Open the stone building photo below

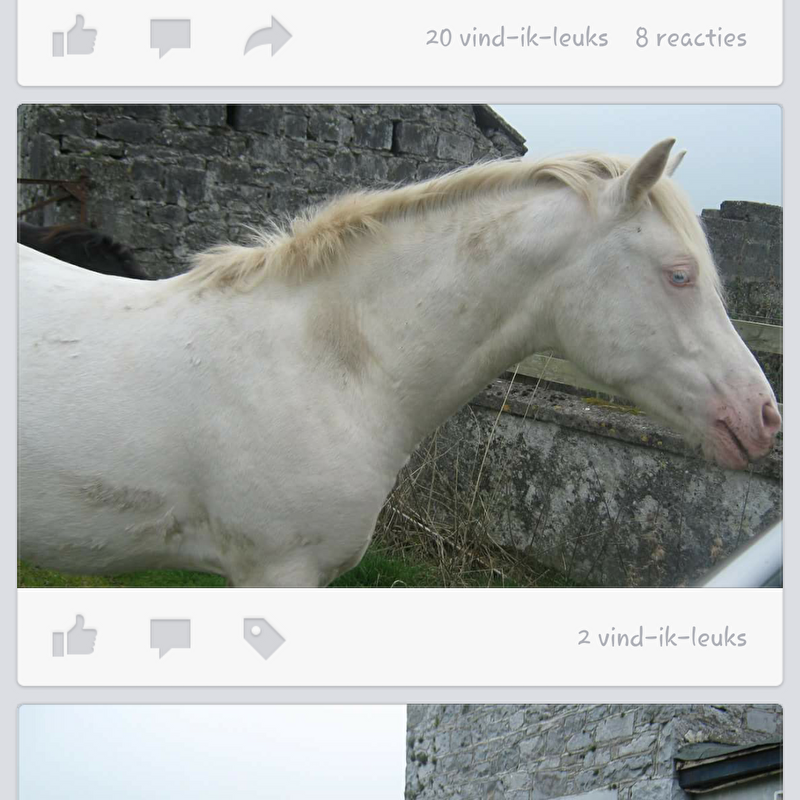pos(400,752)
